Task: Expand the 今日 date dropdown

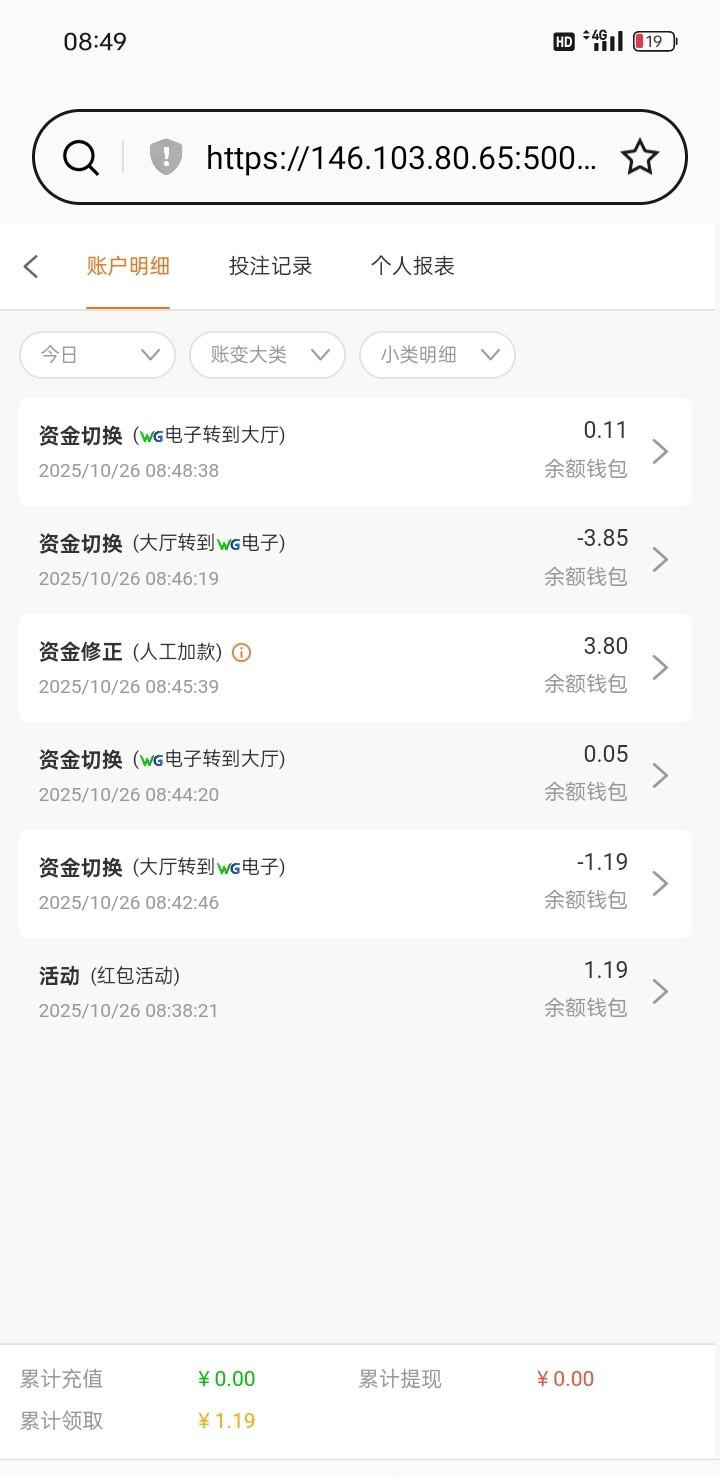Action: click(97, 355)
